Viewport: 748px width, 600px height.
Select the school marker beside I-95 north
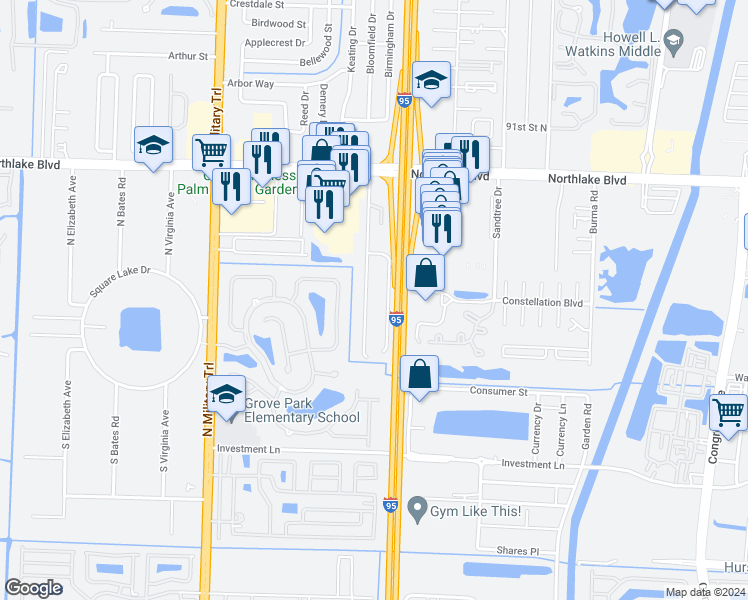(x=431, y=81)
